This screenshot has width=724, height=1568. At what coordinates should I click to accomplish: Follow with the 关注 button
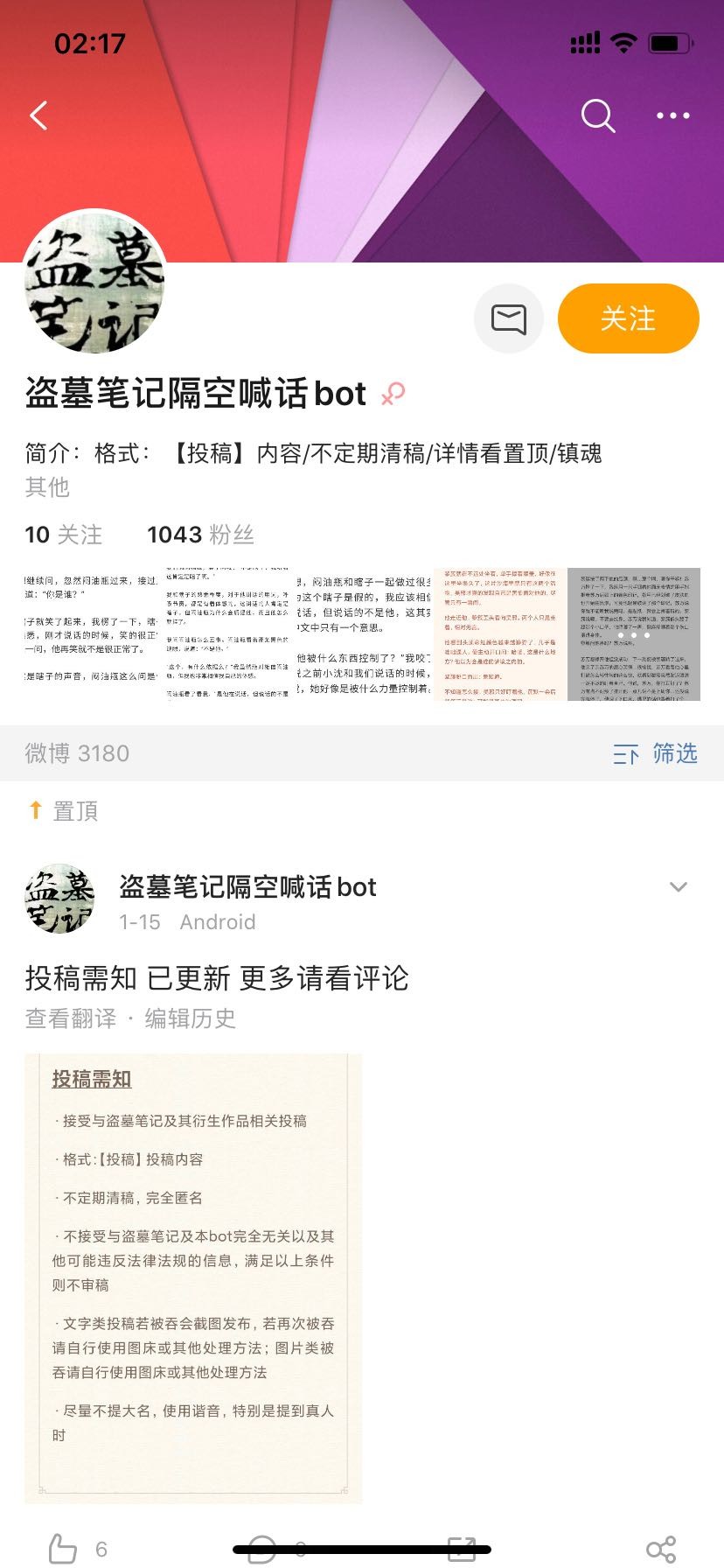(x=628, y=318)
